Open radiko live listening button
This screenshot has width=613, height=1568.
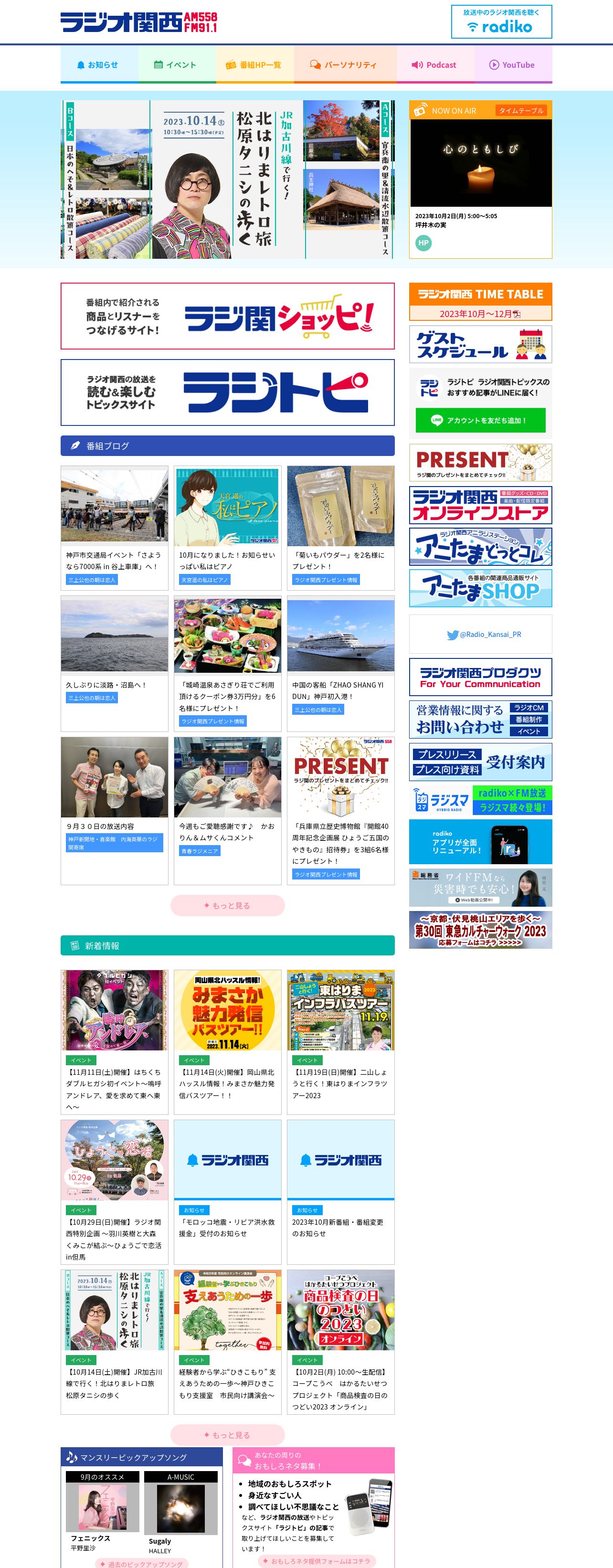501,22
